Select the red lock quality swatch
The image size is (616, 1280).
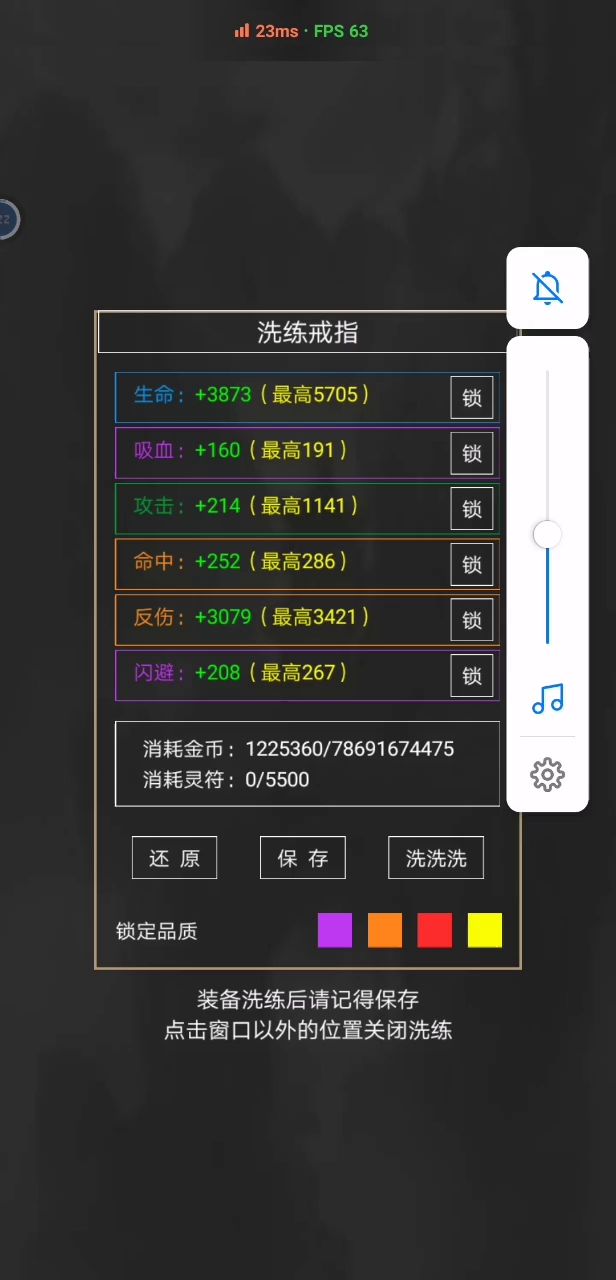coord(435,930)
